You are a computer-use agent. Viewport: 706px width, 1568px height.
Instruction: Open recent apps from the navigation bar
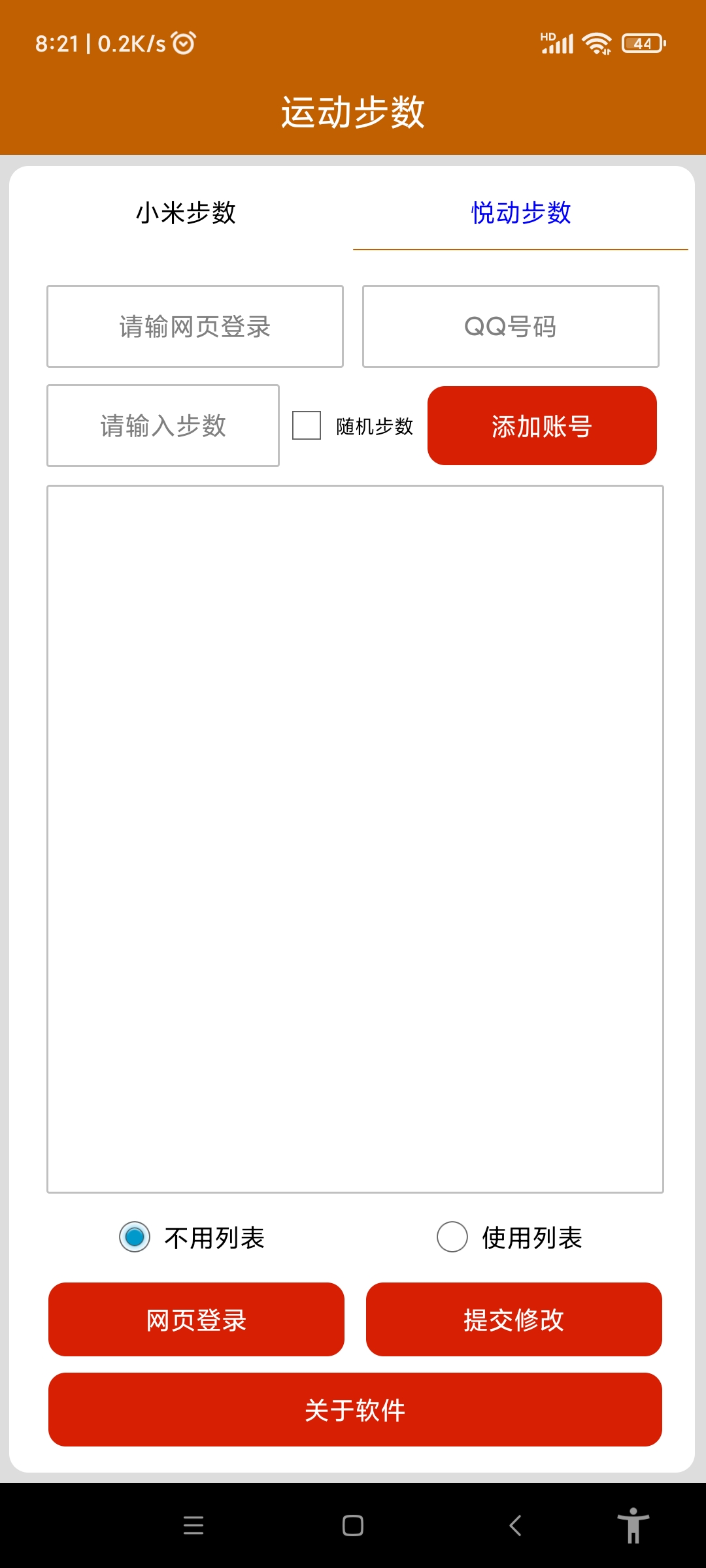193,1526
